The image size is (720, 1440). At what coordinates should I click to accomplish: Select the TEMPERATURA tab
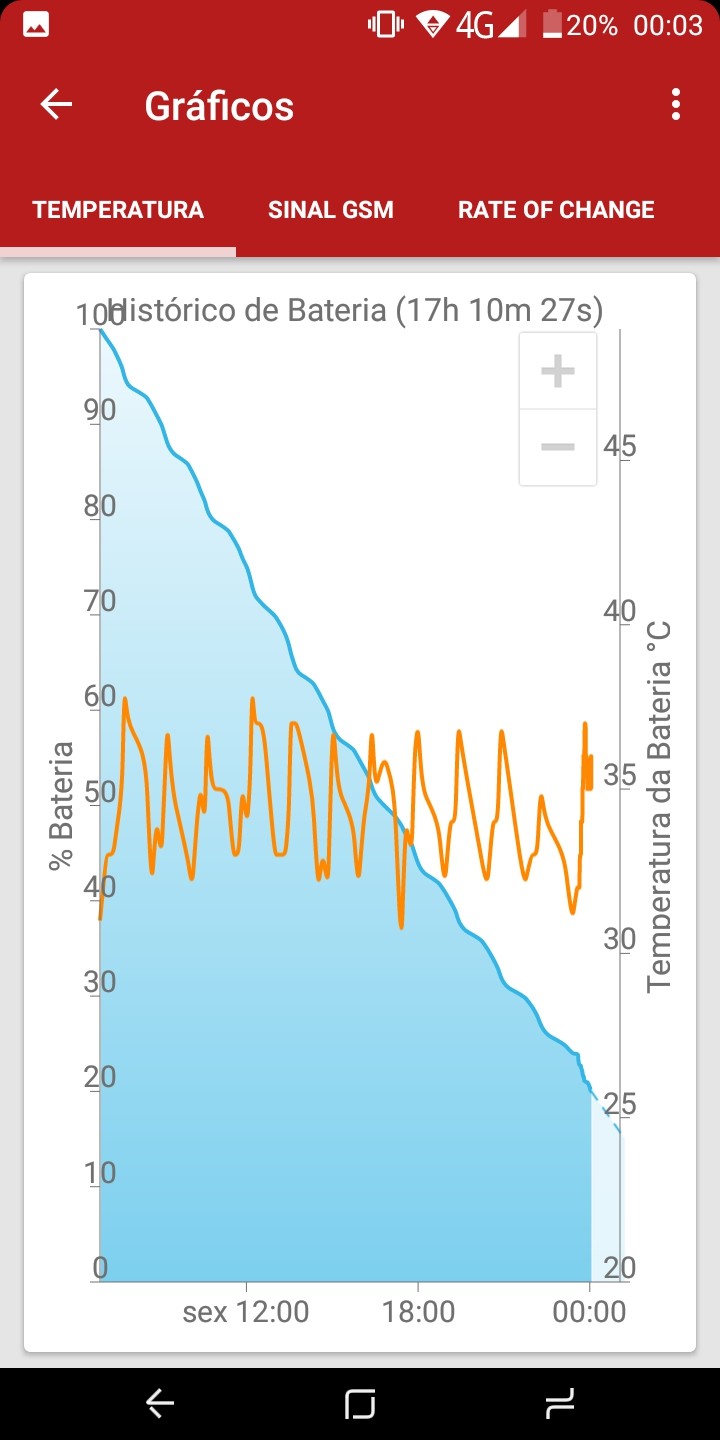tap(118, 210)
